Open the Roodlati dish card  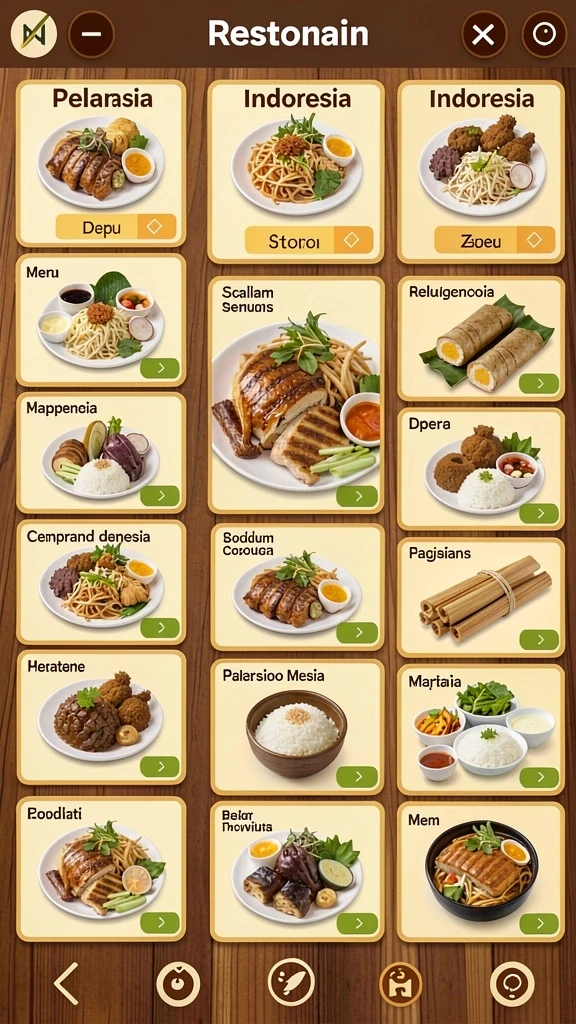click(x=101, y=869)
